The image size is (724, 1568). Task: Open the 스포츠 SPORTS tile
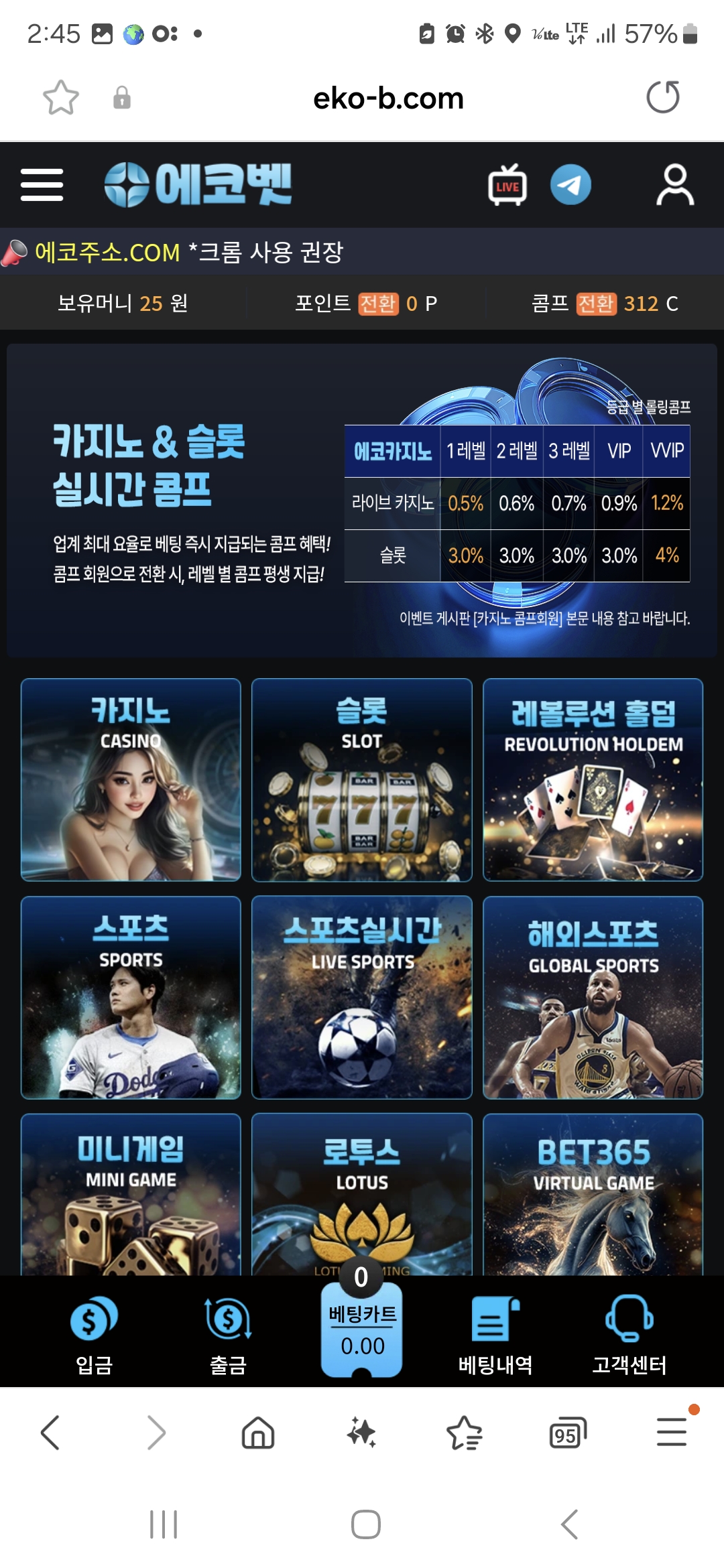131,997
